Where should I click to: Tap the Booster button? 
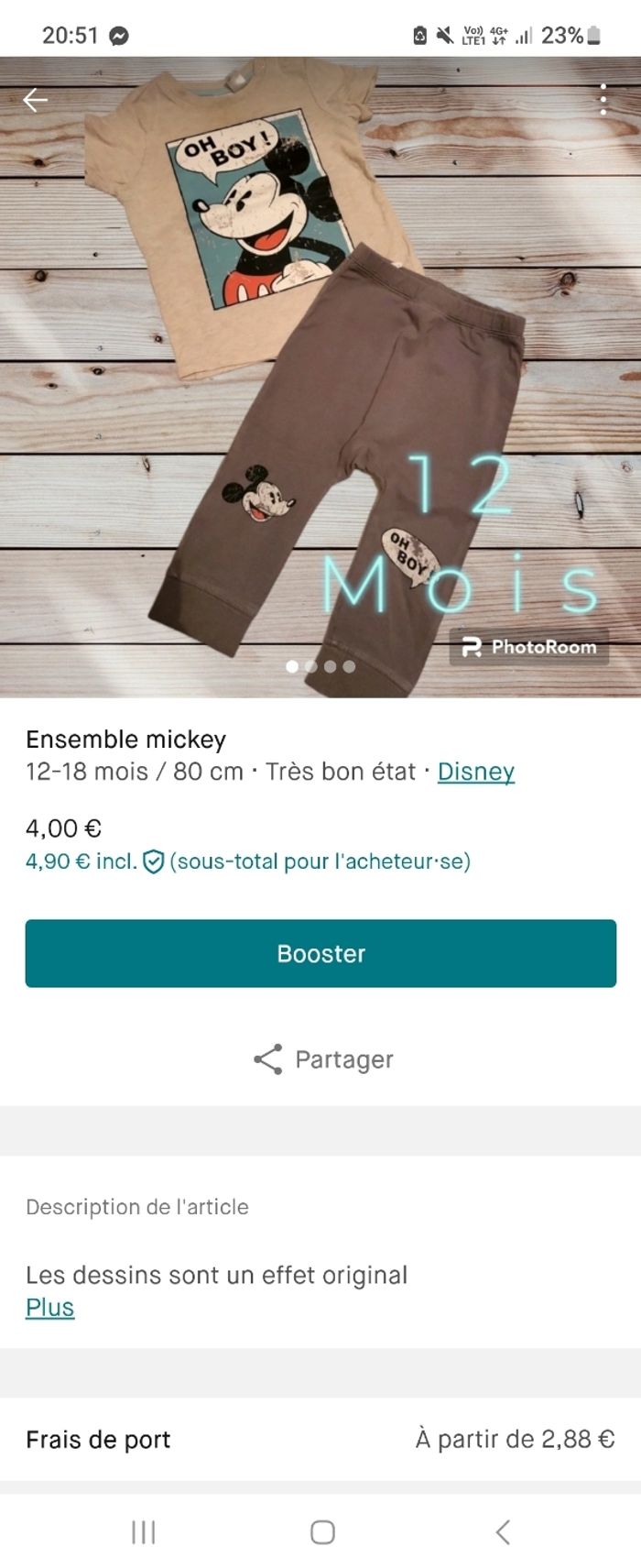coord(320,953)
